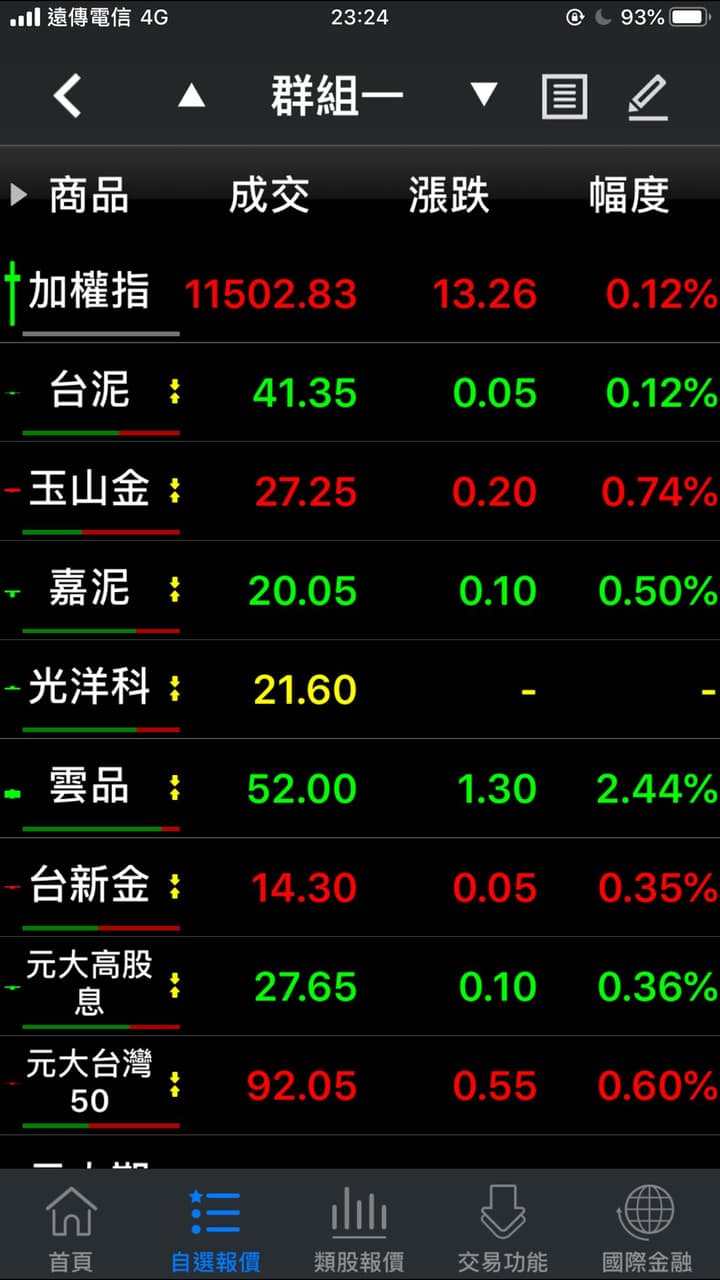
Task: Switch to next group with down triangle
Action: [484, 96]
